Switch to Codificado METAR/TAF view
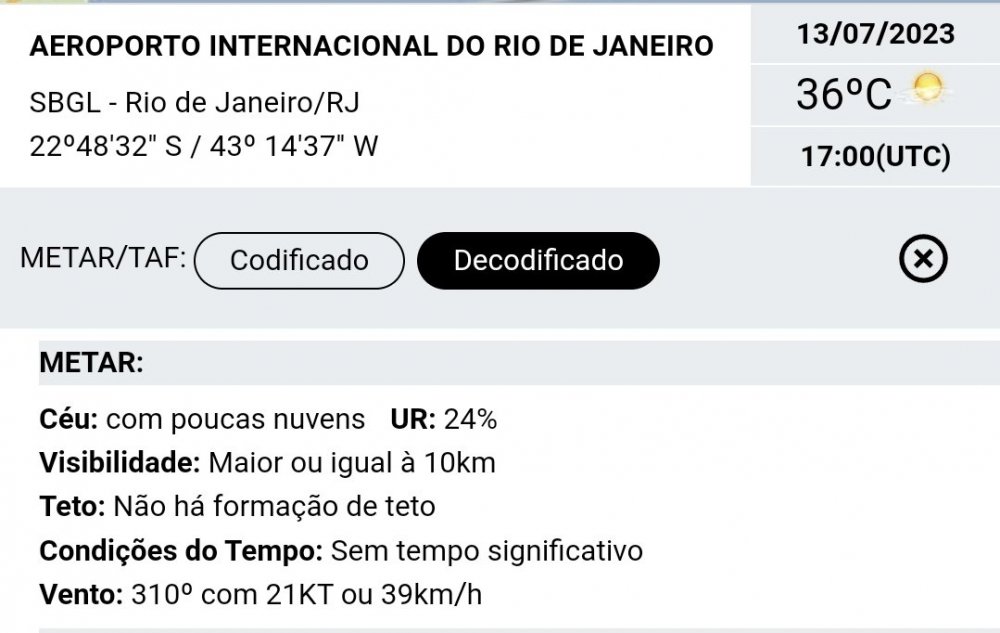1000x633 pixels. tap(299, 261)
